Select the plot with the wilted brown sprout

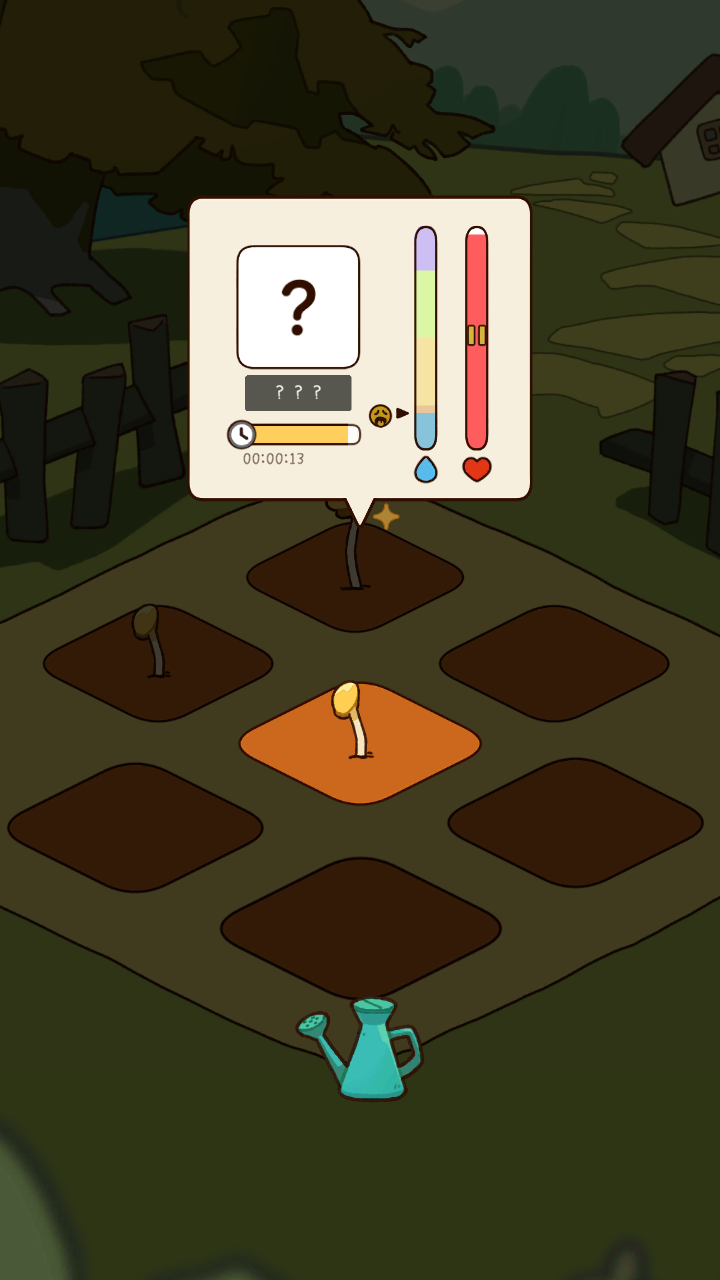click(157, 663)
